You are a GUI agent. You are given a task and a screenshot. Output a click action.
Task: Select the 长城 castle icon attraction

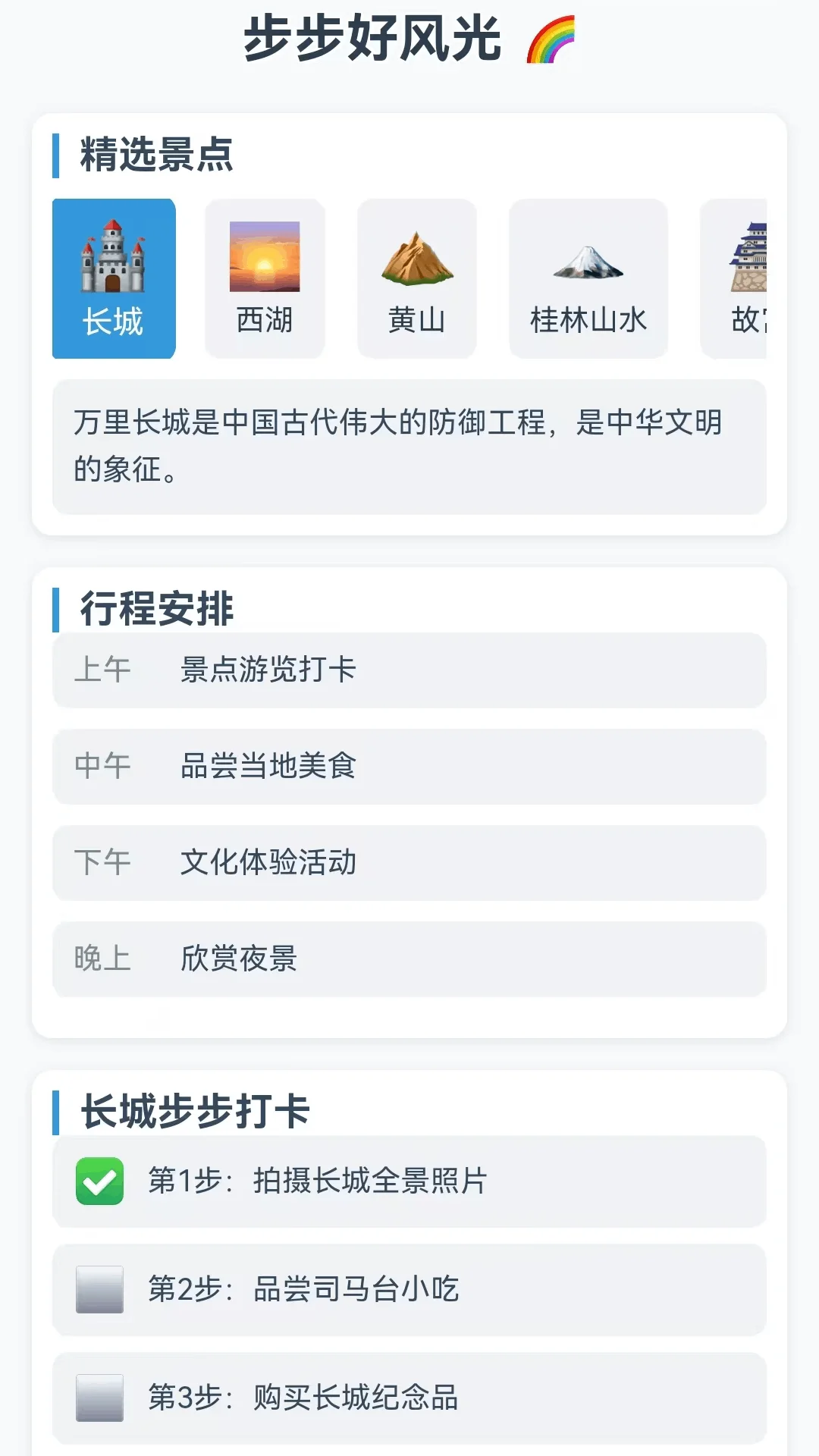tap(112, 277)
